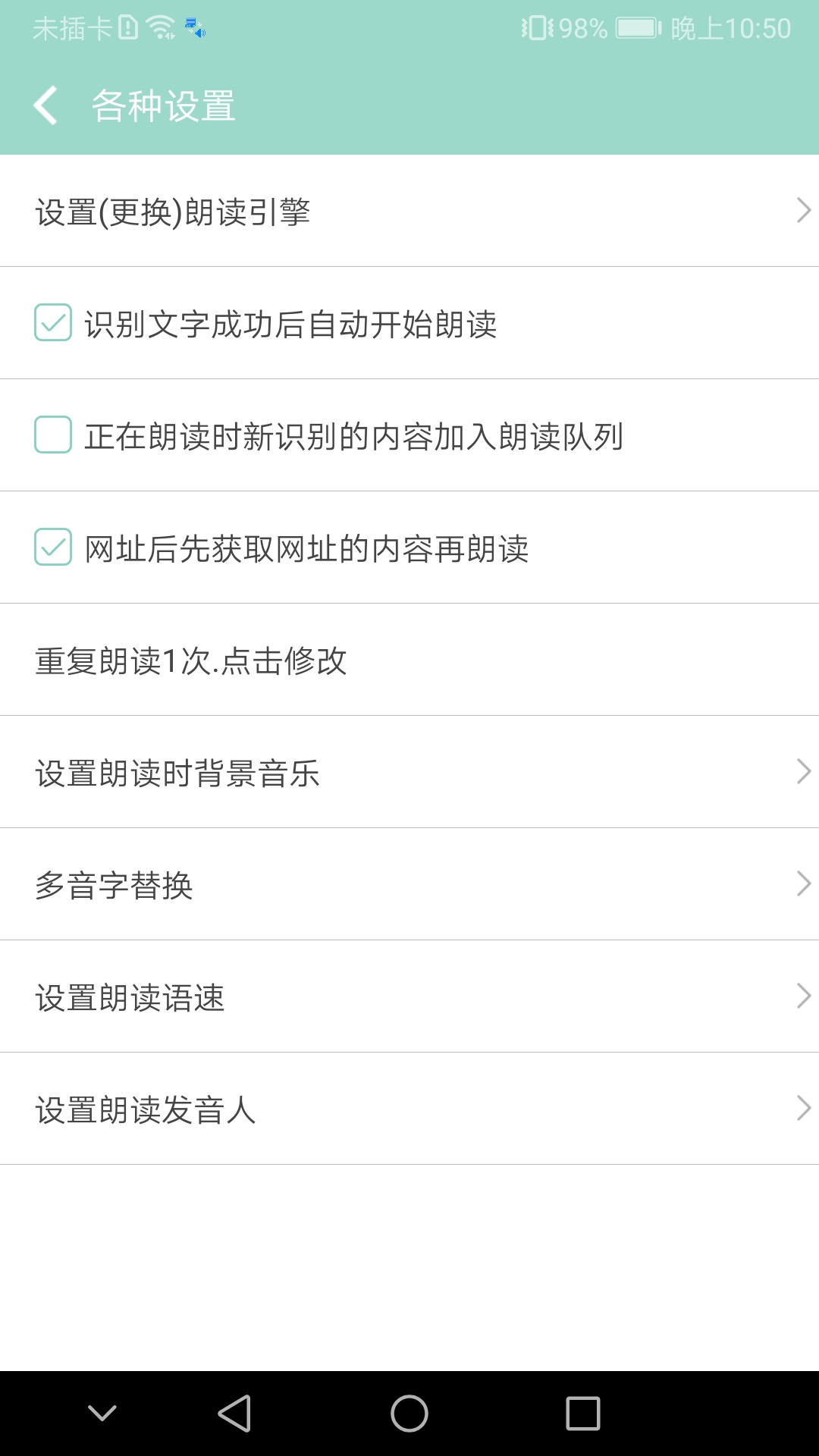Select the 设置朗读发音人 menu entry
819x1456 pixels.
(x=409, y=1108)
